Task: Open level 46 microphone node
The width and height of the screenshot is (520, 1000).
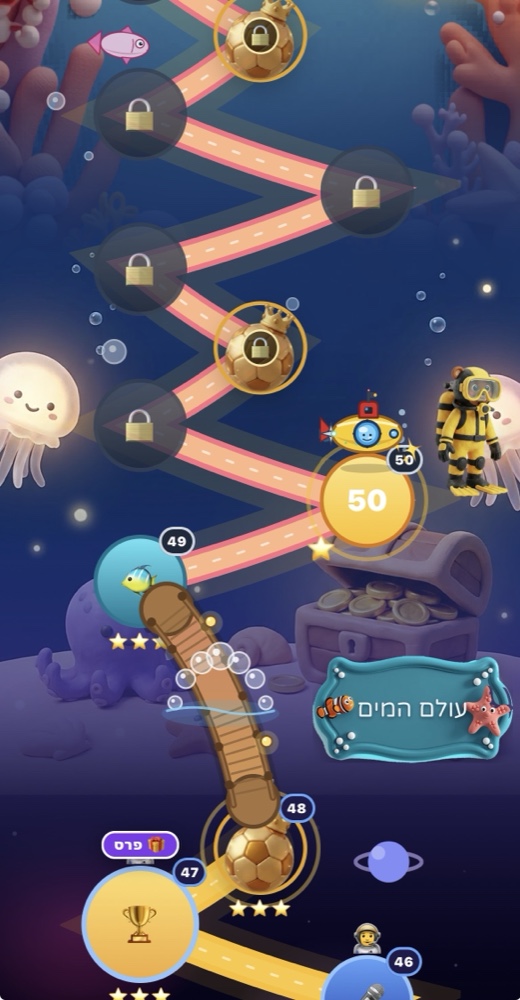Action: coord(368,982)
